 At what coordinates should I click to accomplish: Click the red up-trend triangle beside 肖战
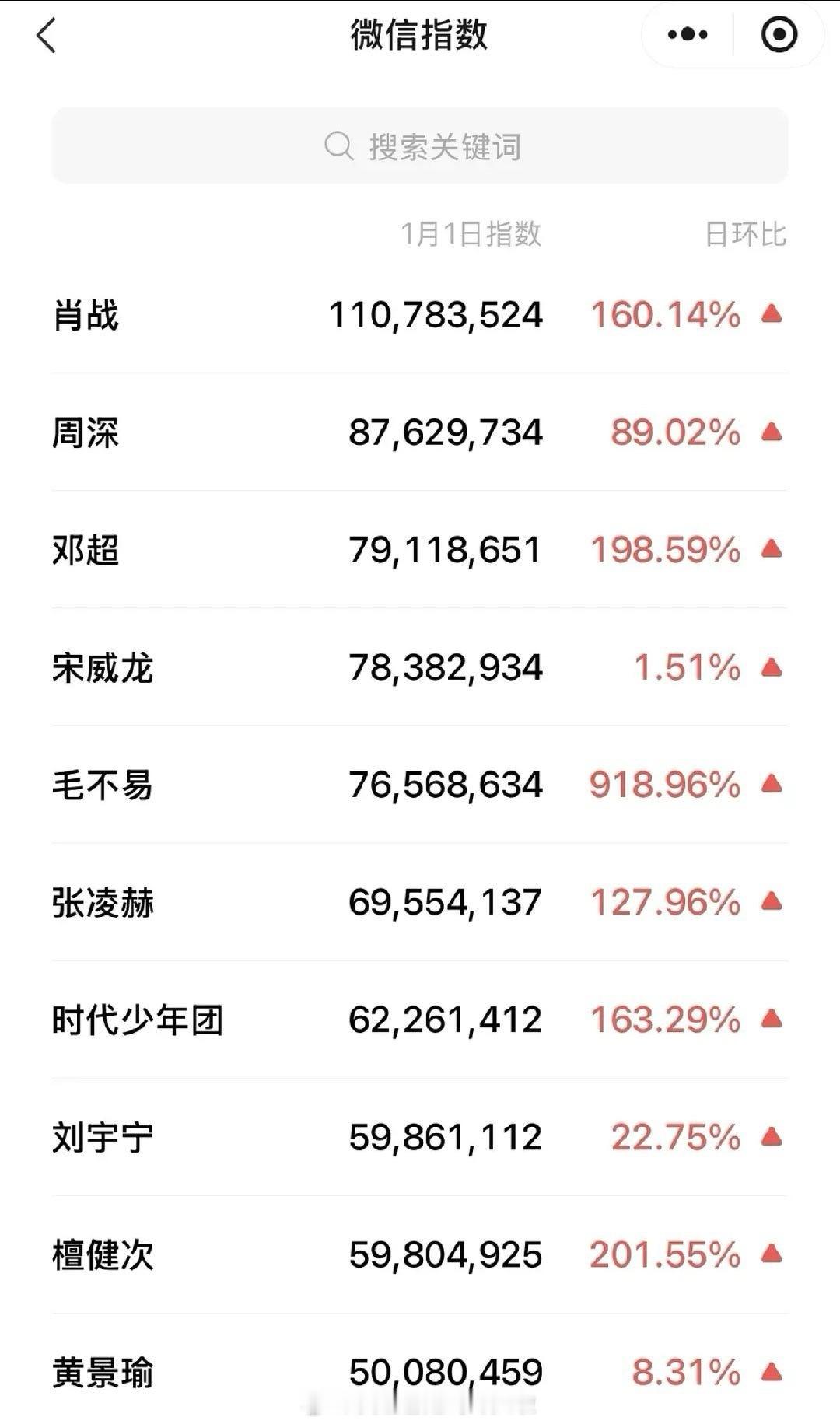771,315
